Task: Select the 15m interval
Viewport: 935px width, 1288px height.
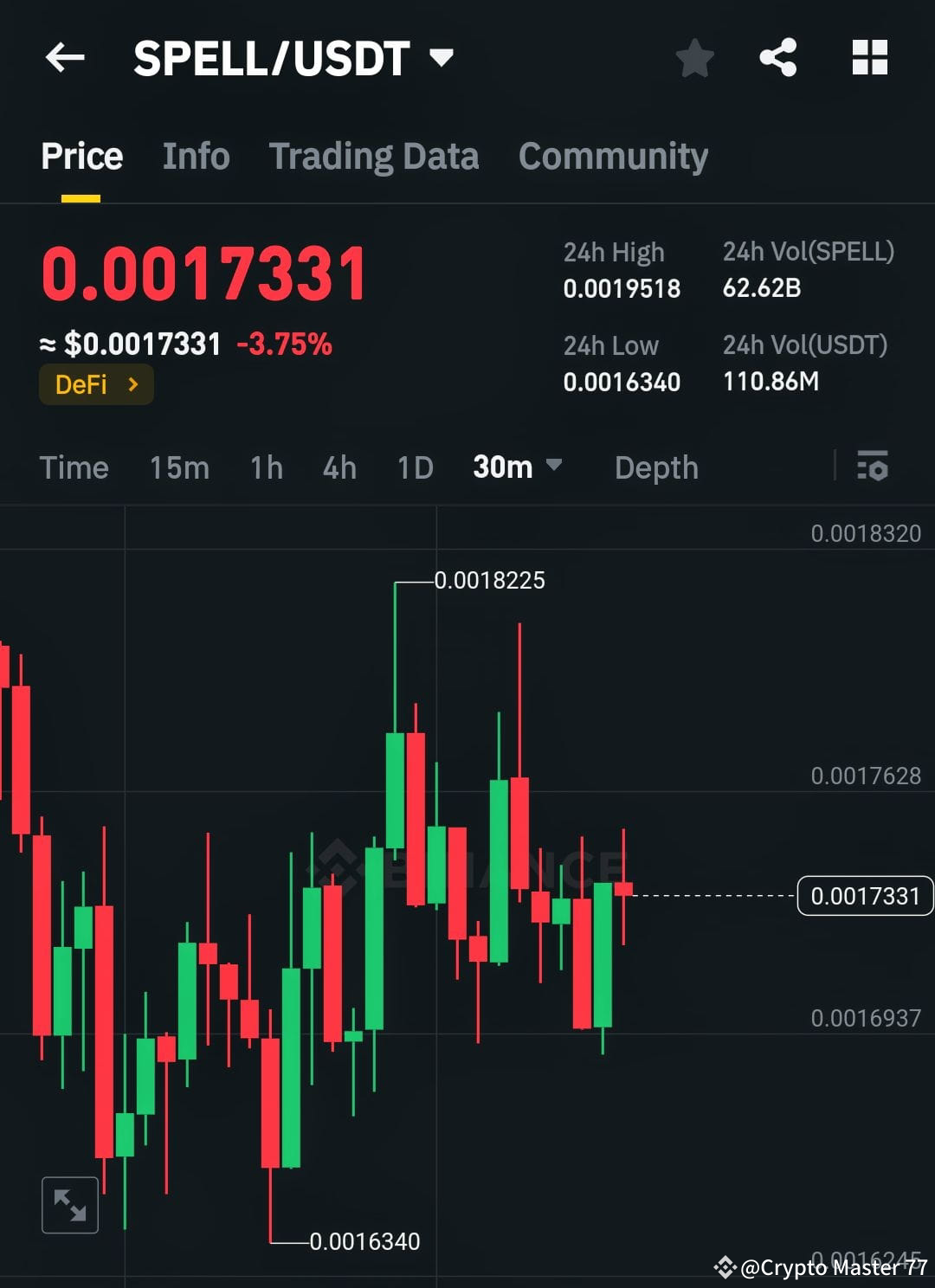Action: point(177,467)
